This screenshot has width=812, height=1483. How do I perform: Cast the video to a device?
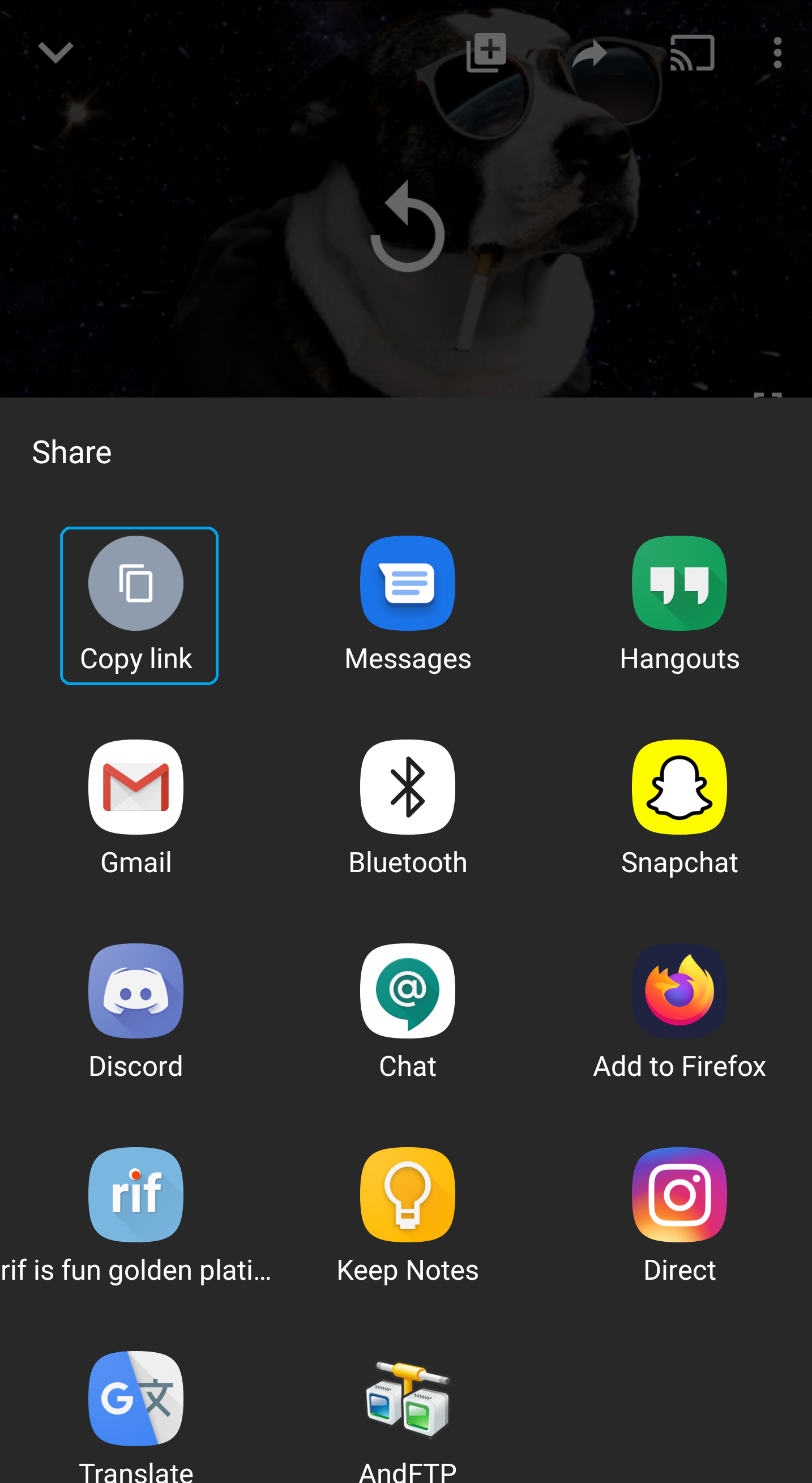pos(691,53)
